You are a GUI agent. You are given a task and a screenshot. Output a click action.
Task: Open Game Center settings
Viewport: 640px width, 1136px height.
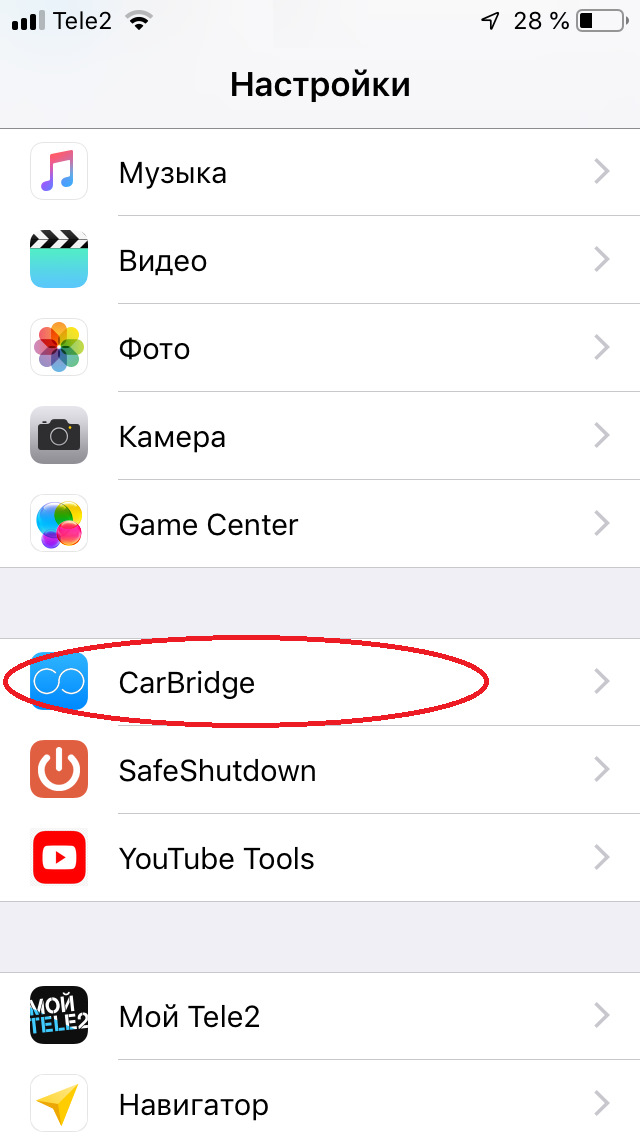pyautogui.click(x=320, y=524)
